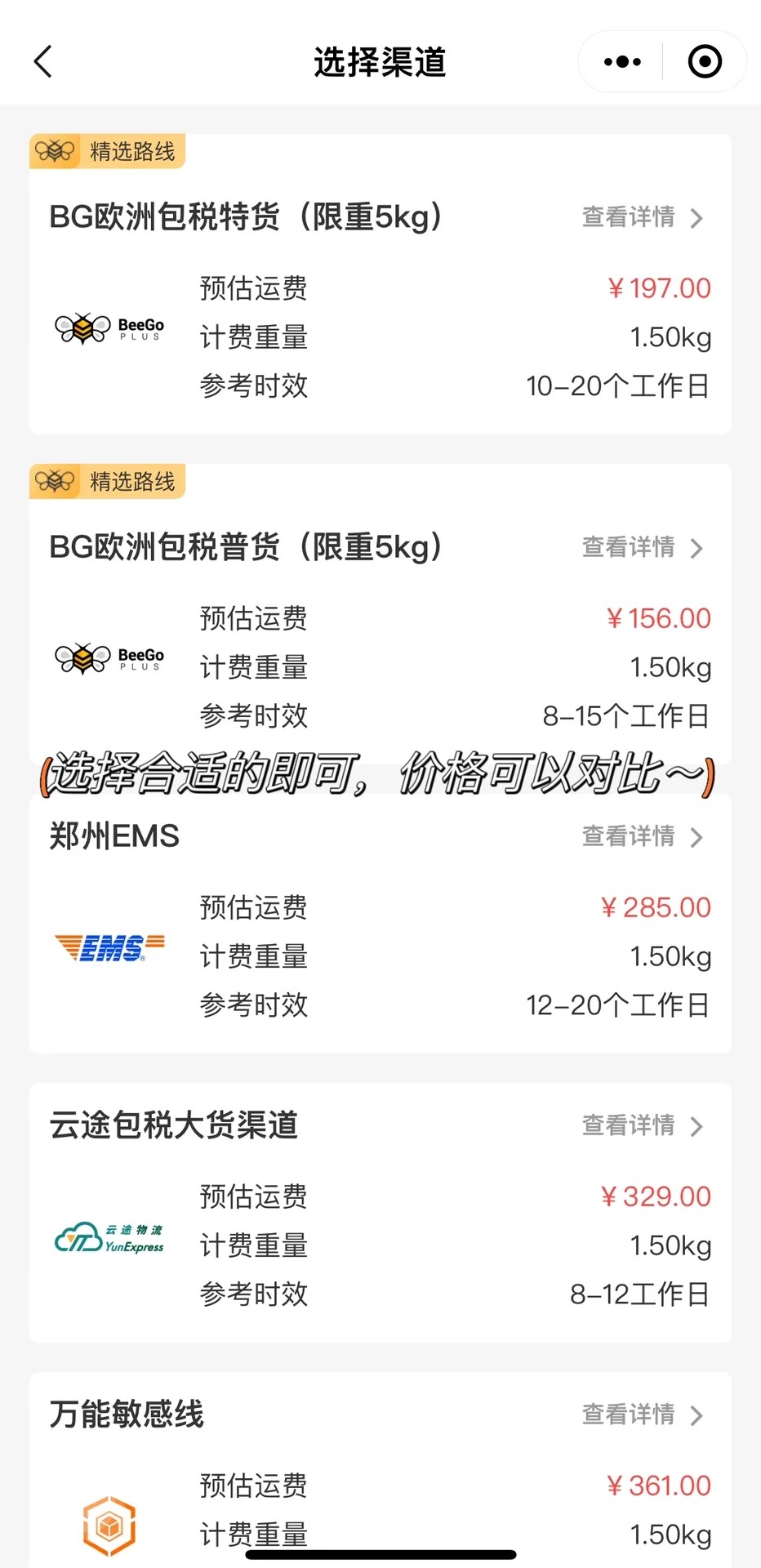Open 查看详情 for 云途包税大货渠道

point(642,1126)
